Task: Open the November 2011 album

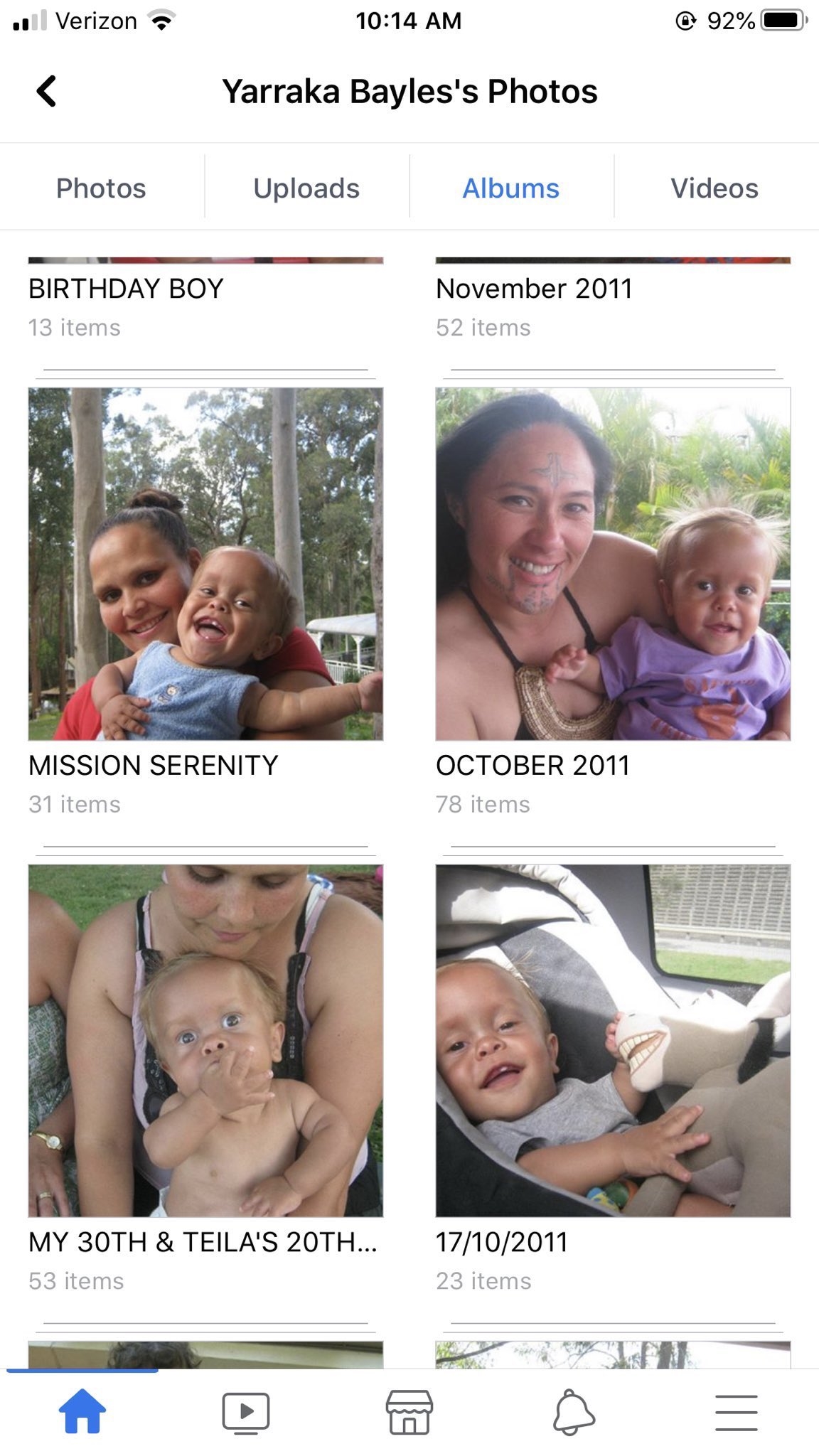Action: coord(534,289)
